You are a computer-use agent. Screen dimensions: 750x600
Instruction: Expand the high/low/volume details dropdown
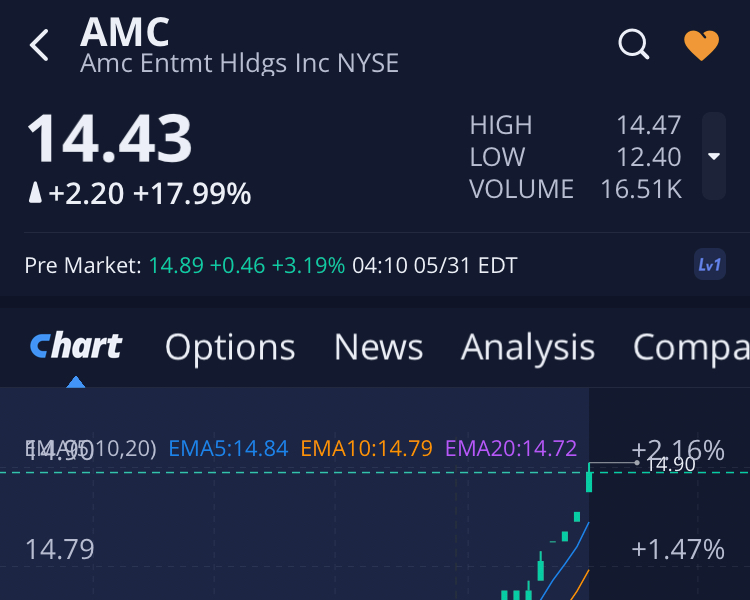click(713, 157)
